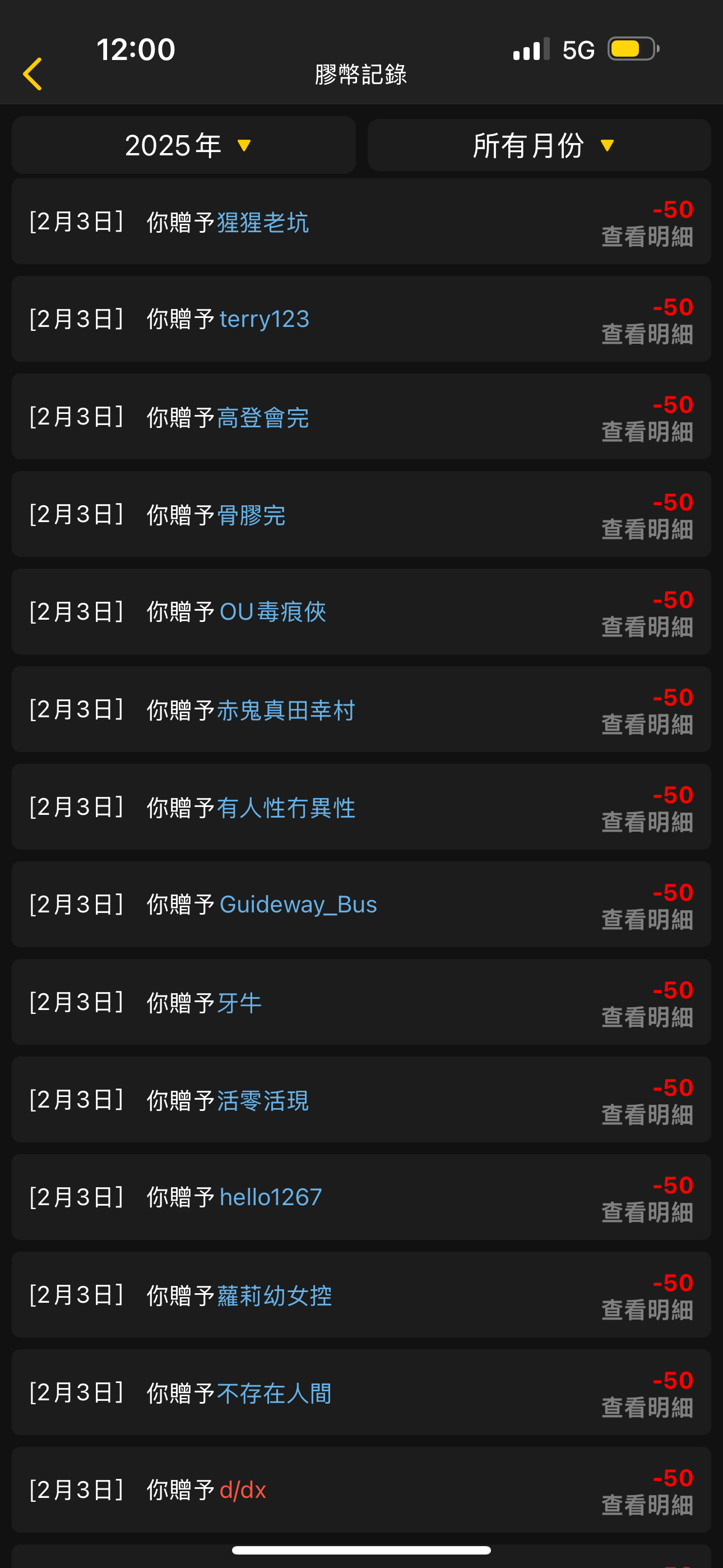View 查看明細 for 赤鬼真田幸村 gift
Viewport: 723px width, 1568px height.
(647, 725)
